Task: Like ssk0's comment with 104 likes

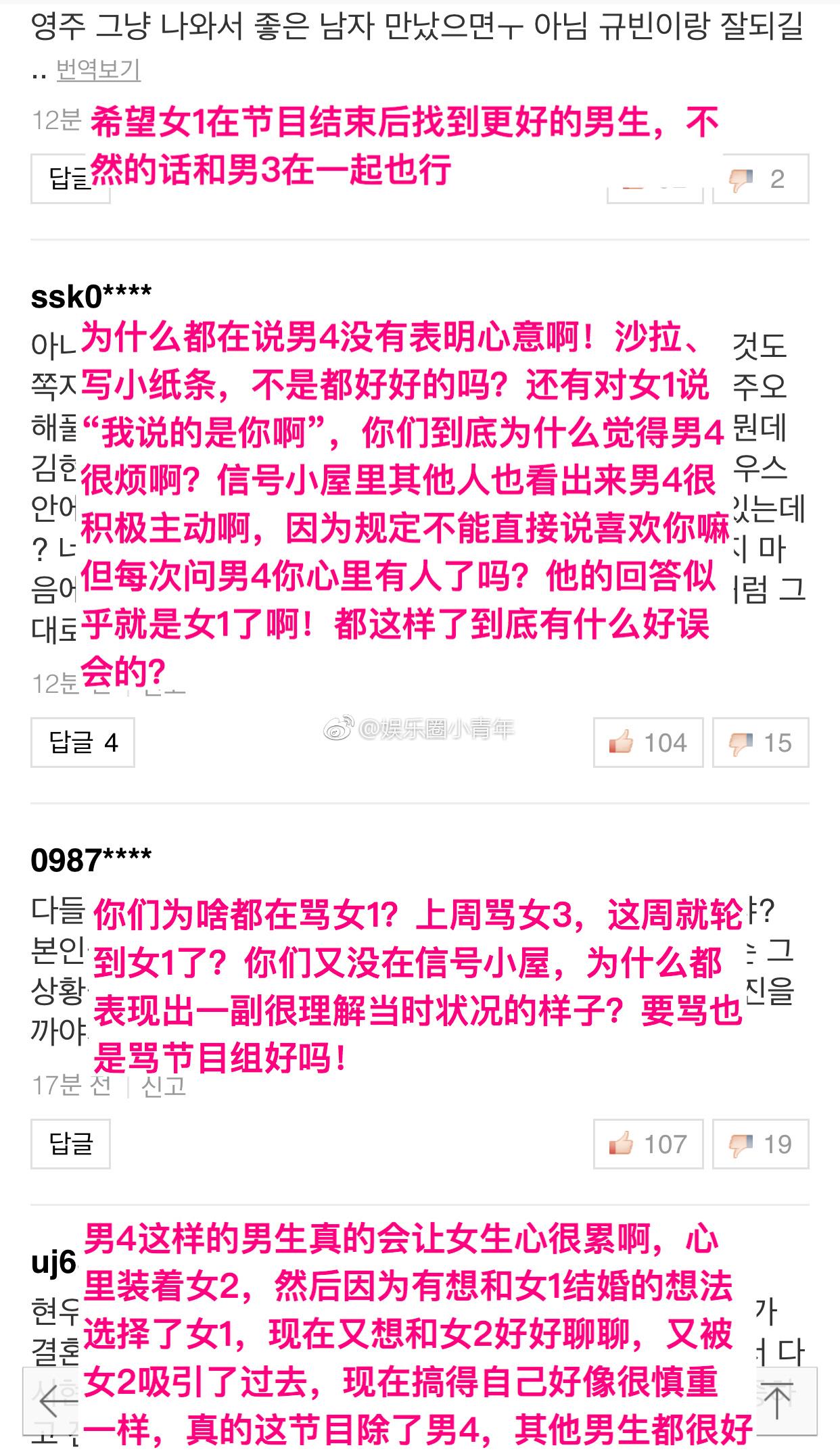Action: tap(648, 743)
